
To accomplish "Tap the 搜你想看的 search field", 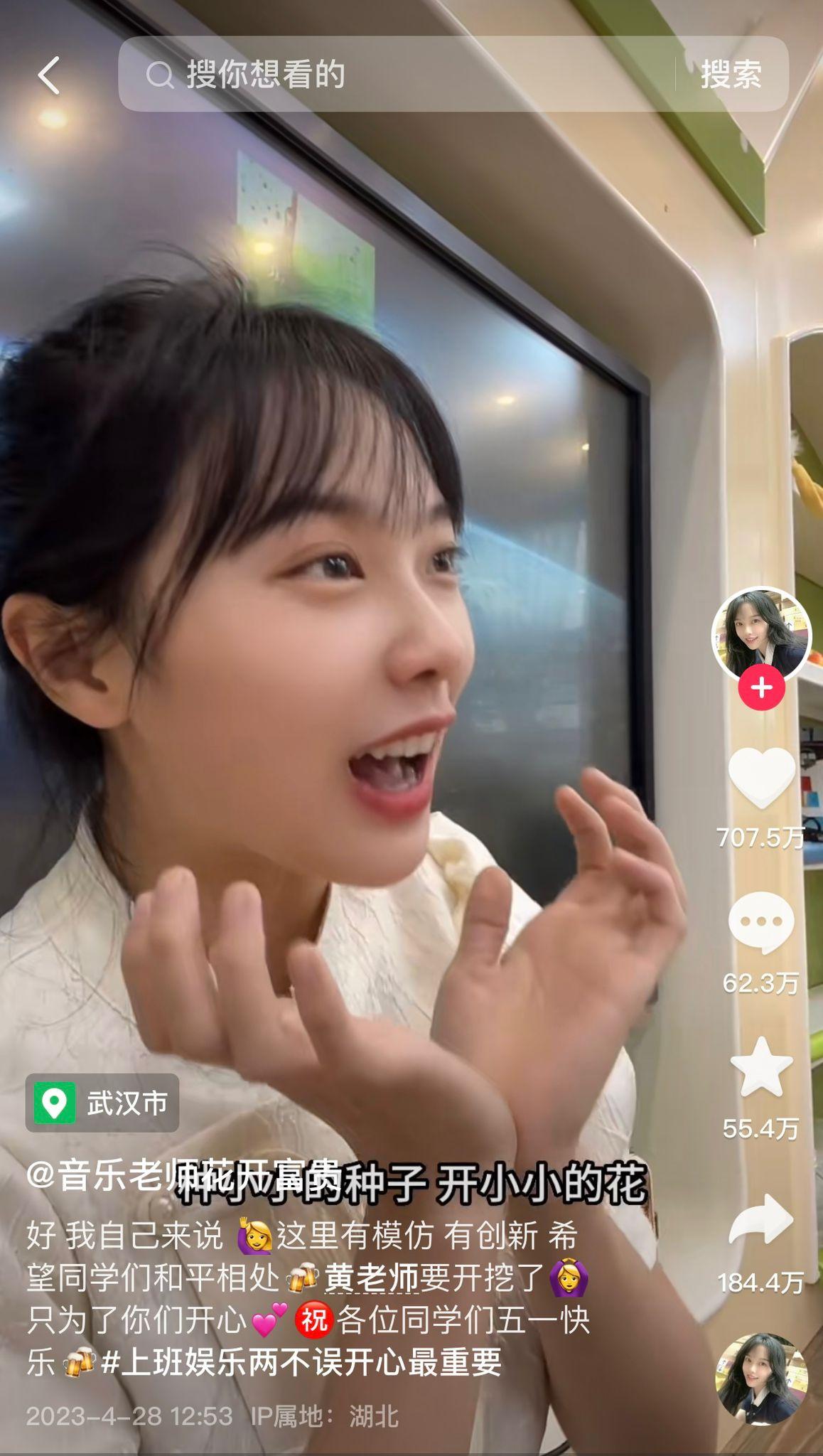I will (398, 75).
